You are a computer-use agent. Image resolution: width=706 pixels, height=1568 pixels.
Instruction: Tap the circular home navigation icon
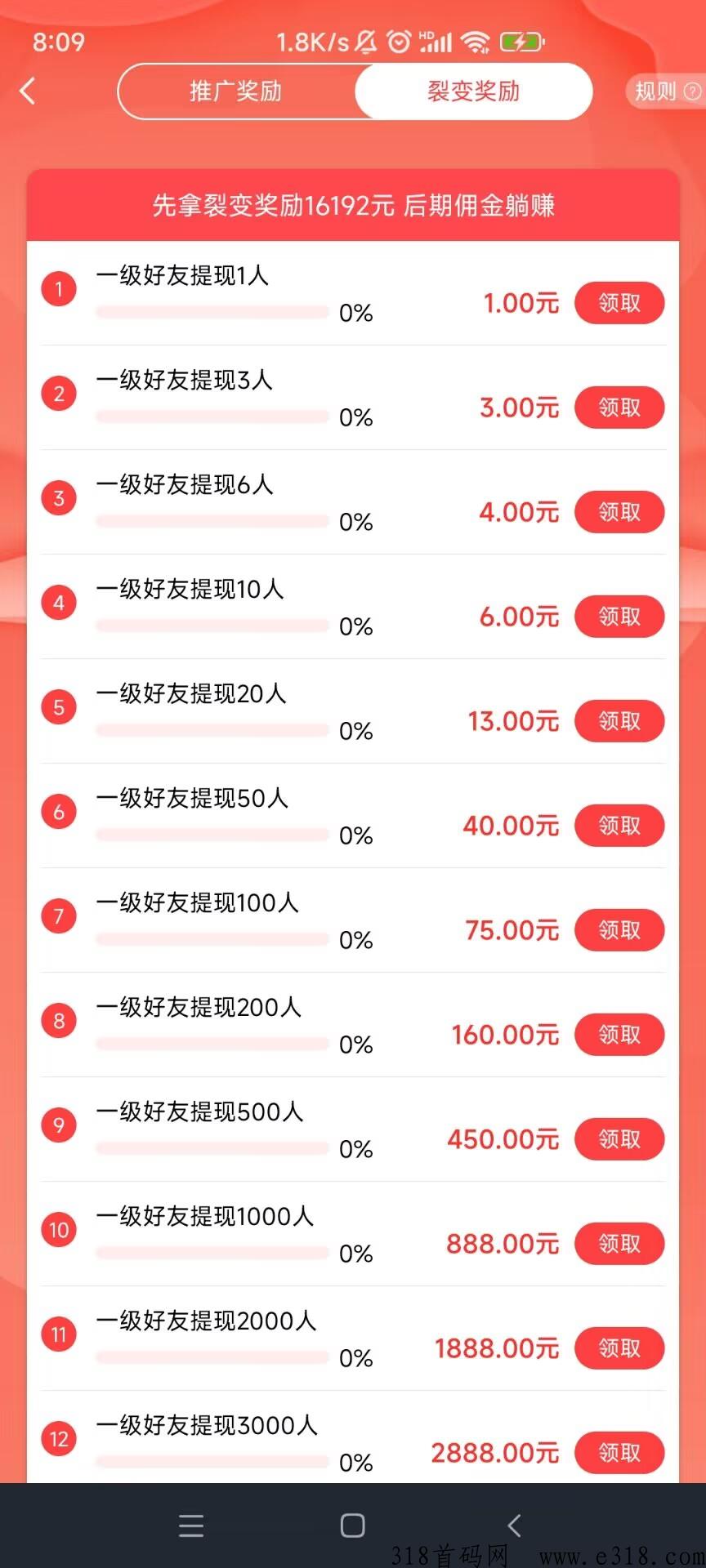pos(351,1526)
